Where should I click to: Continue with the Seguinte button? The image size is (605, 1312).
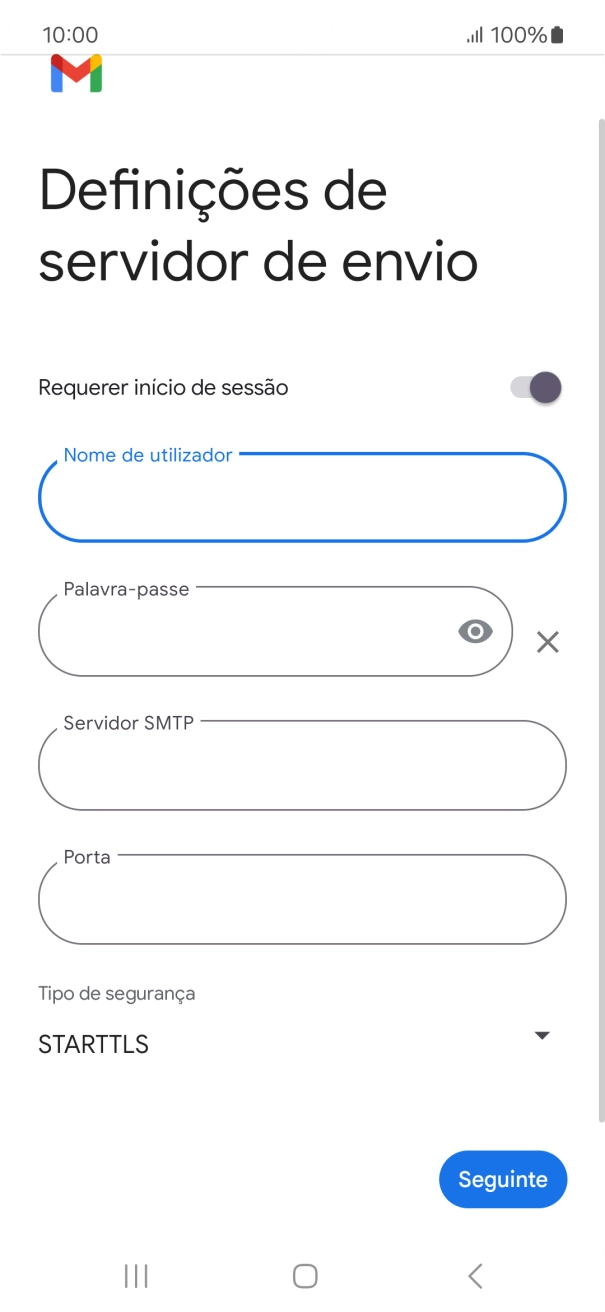click(x=502, y=1179)
